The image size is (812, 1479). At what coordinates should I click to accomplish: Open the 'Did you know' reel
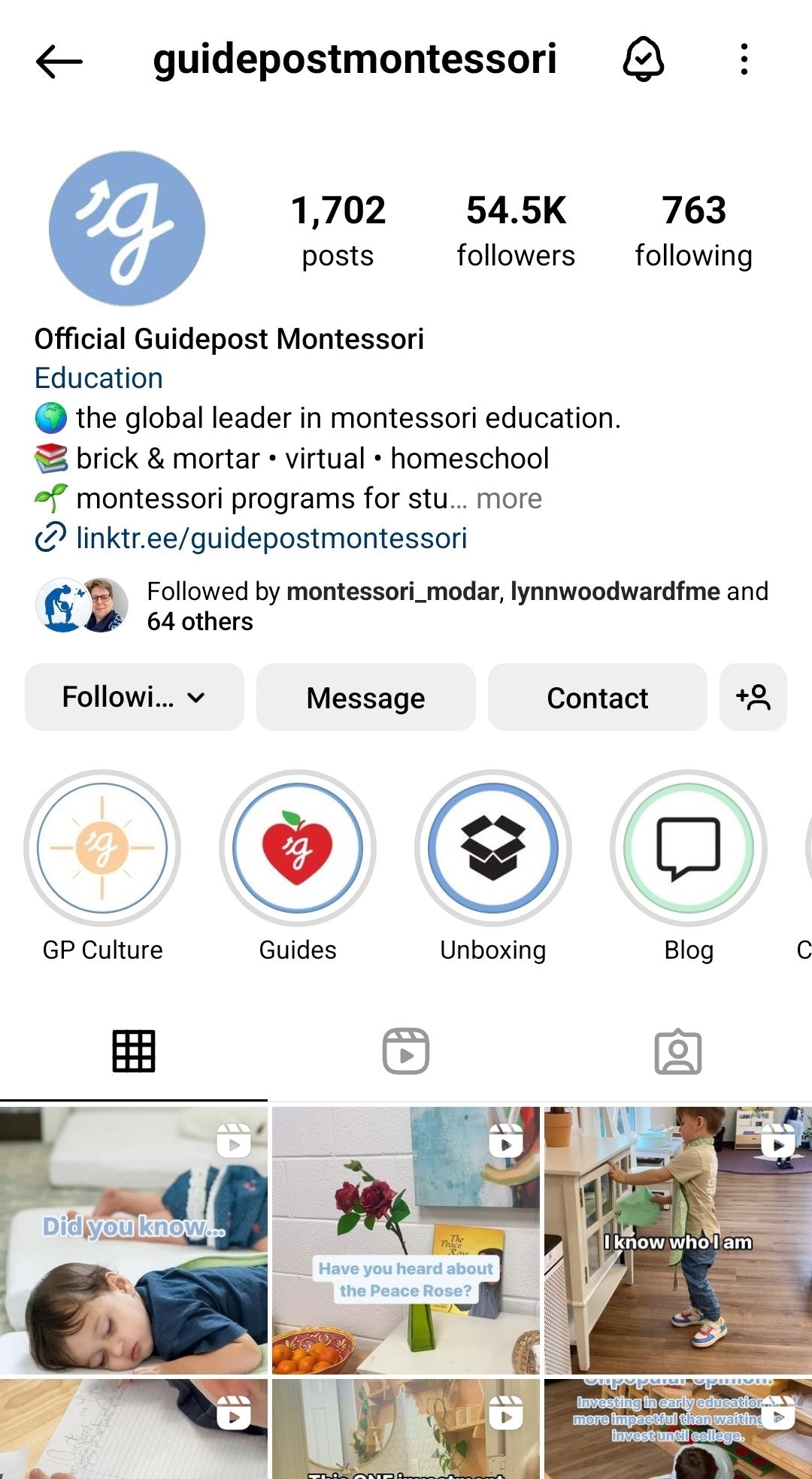134,1239
